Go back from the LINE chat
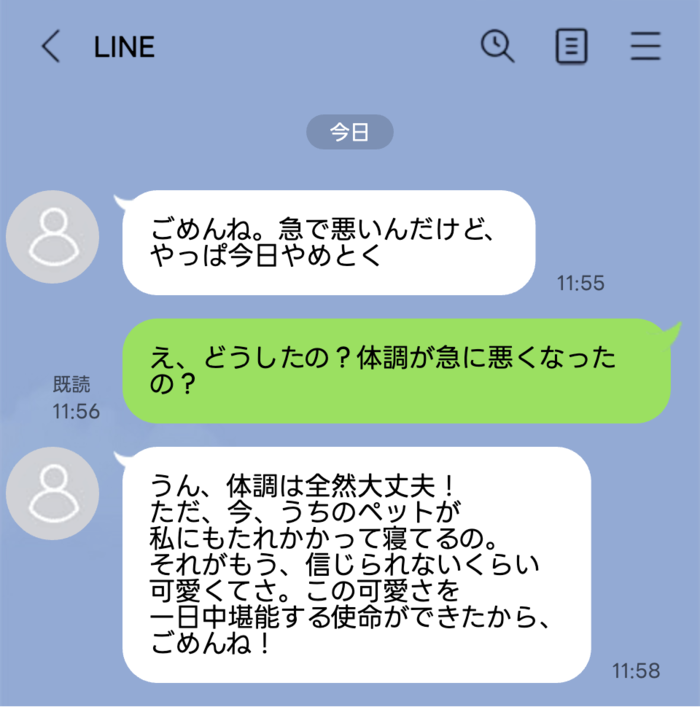This screenshot has width=700, height=707. [50, 47]
